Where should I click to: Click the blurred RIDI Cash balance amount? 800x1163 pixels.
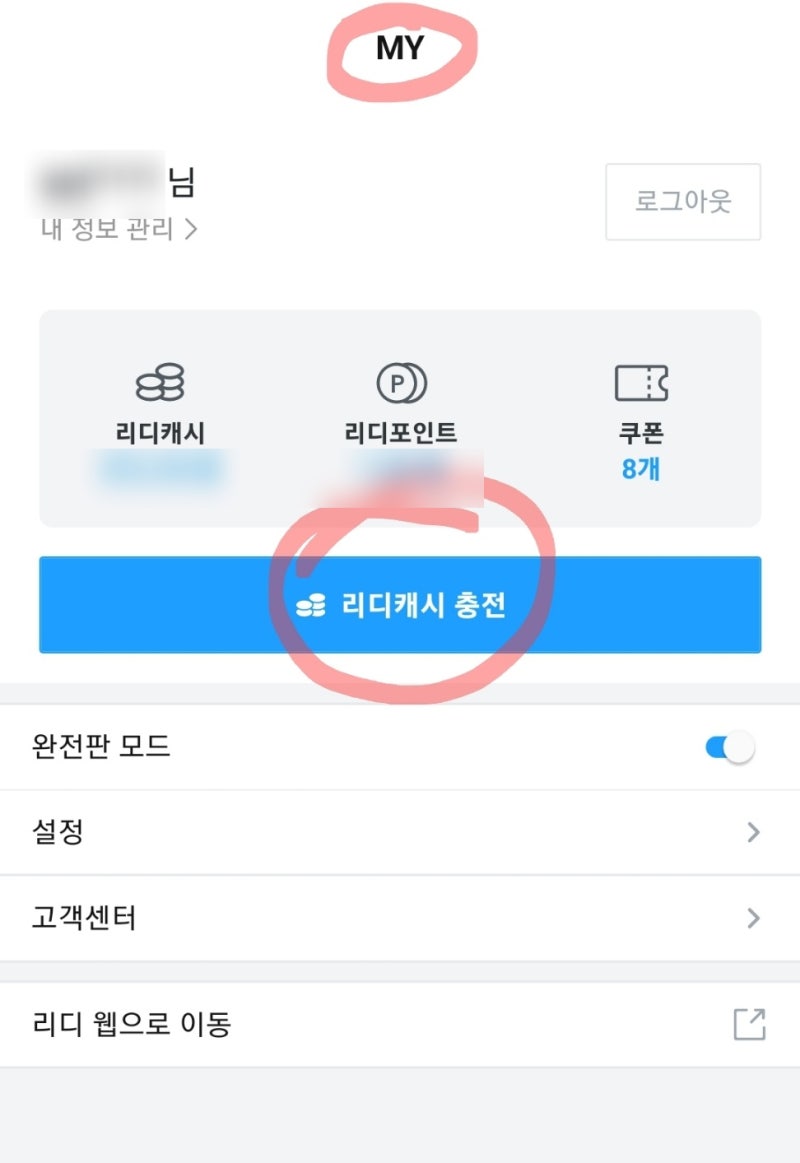[160, 468]
